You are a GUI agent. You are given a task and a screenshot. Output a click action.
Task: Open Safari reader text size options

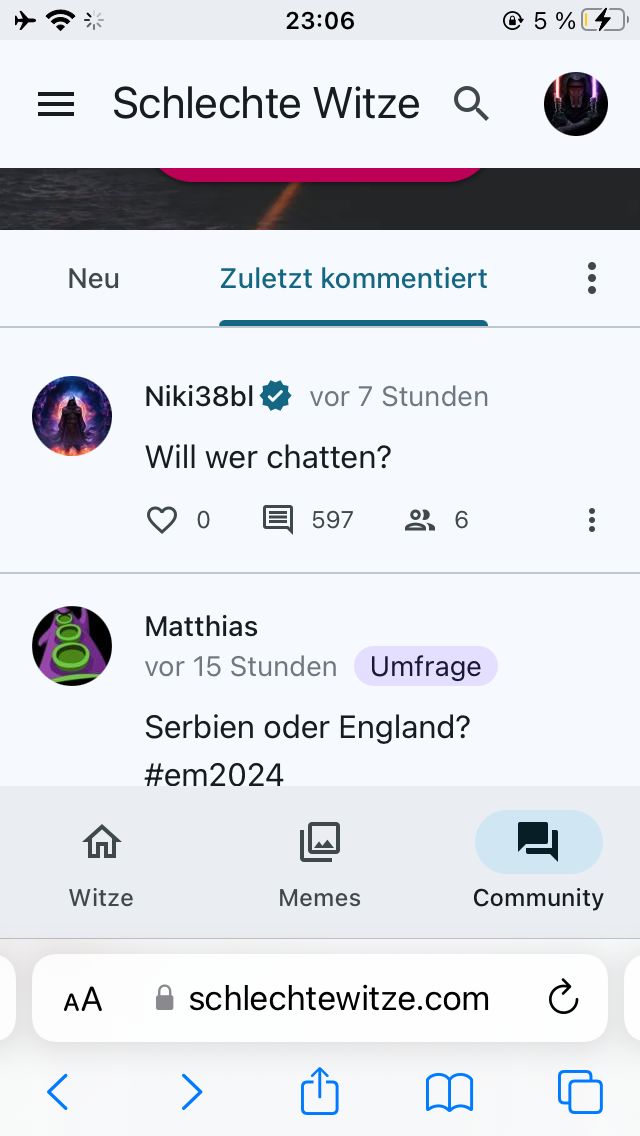click(83, 999)
